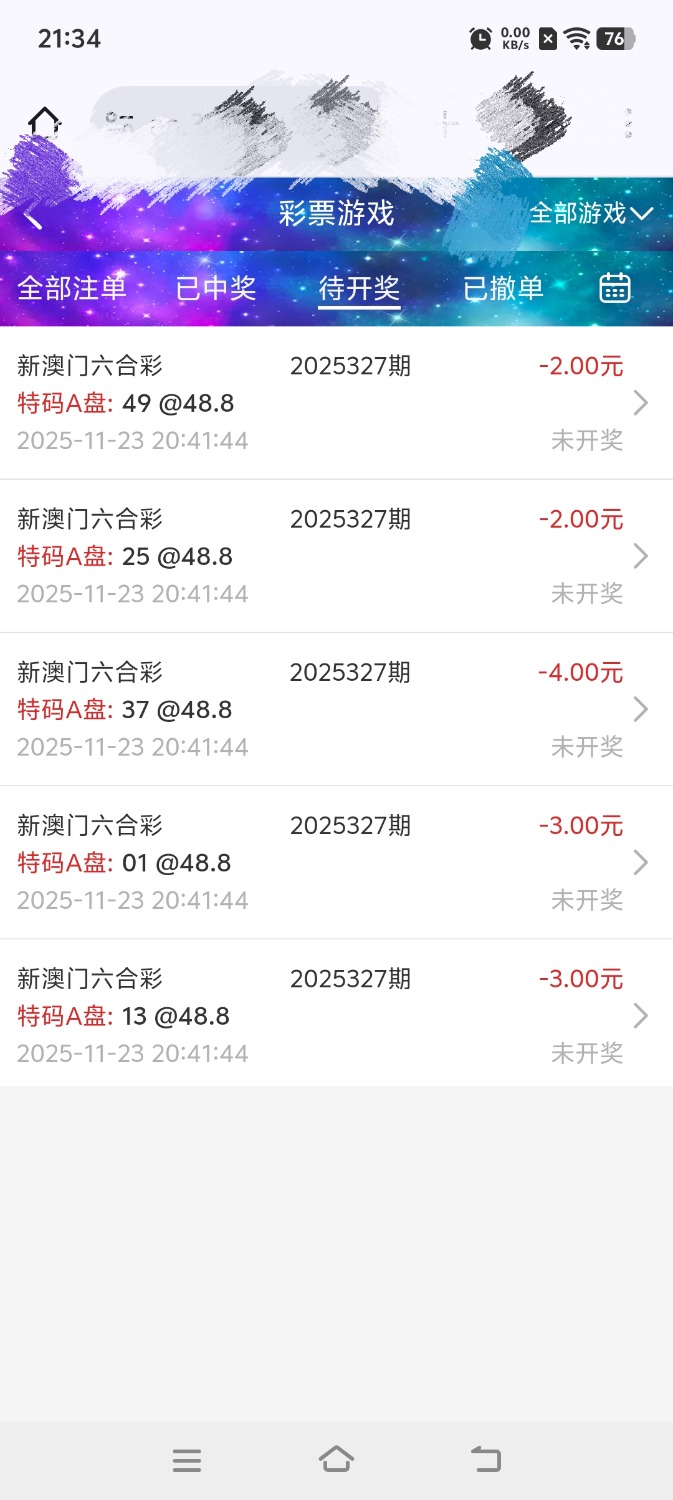View the bet placed on number 01
The width and height of the screenshot is (673, 1500).
(336, 862)
